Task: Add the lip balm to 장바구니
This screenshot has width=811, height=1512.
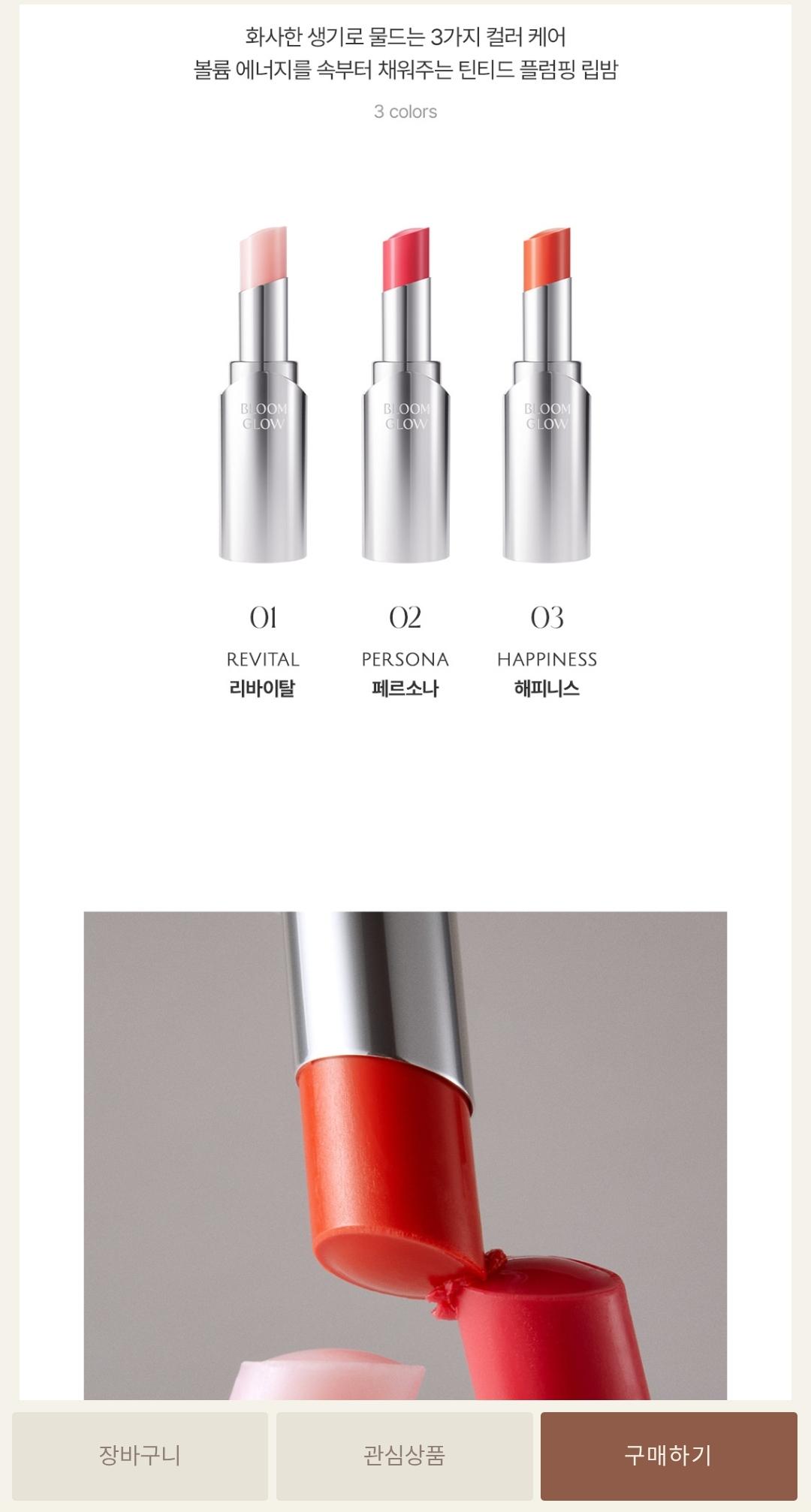Action: (x=140, y=1456)
